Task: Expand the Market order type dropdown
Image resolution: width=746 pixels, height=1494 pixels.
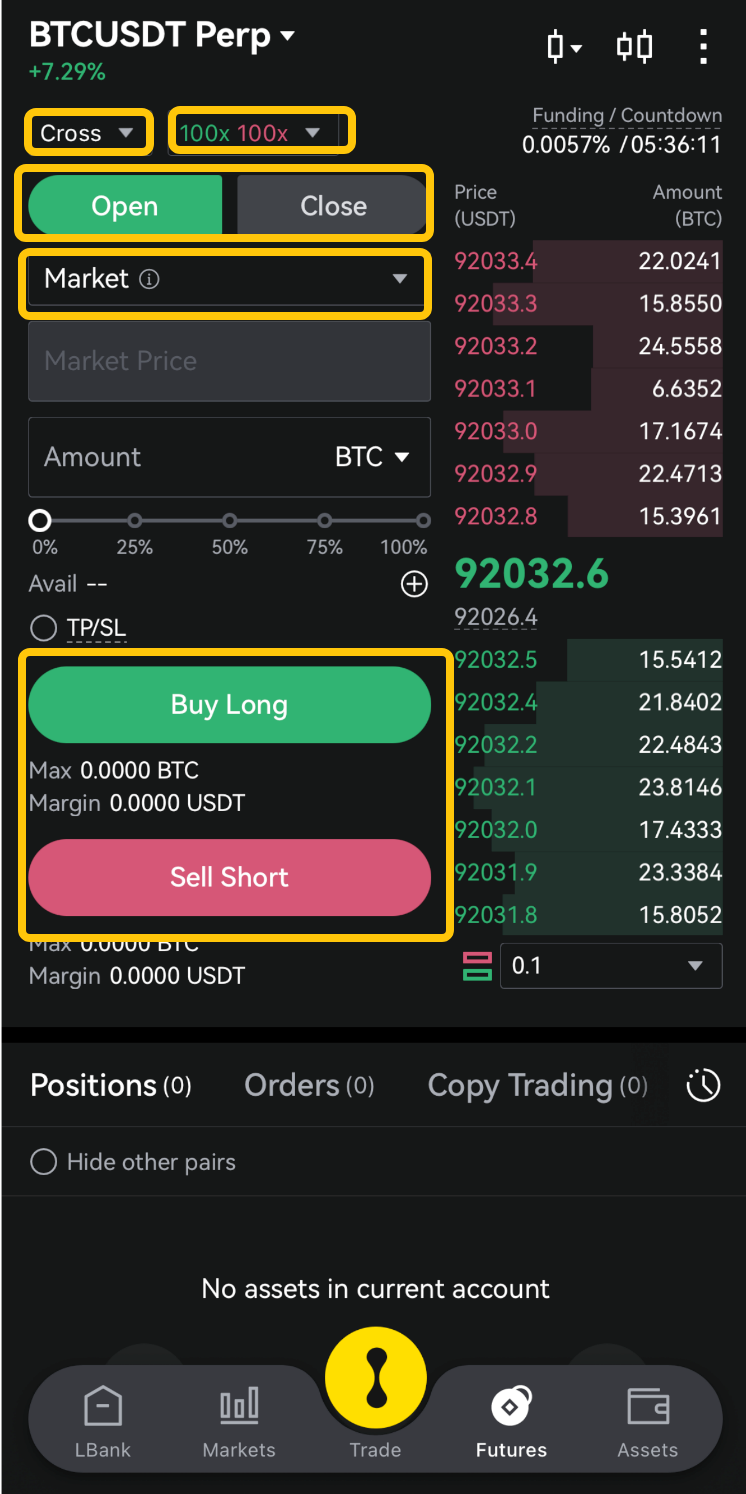Action: click(x=226, y=279)
